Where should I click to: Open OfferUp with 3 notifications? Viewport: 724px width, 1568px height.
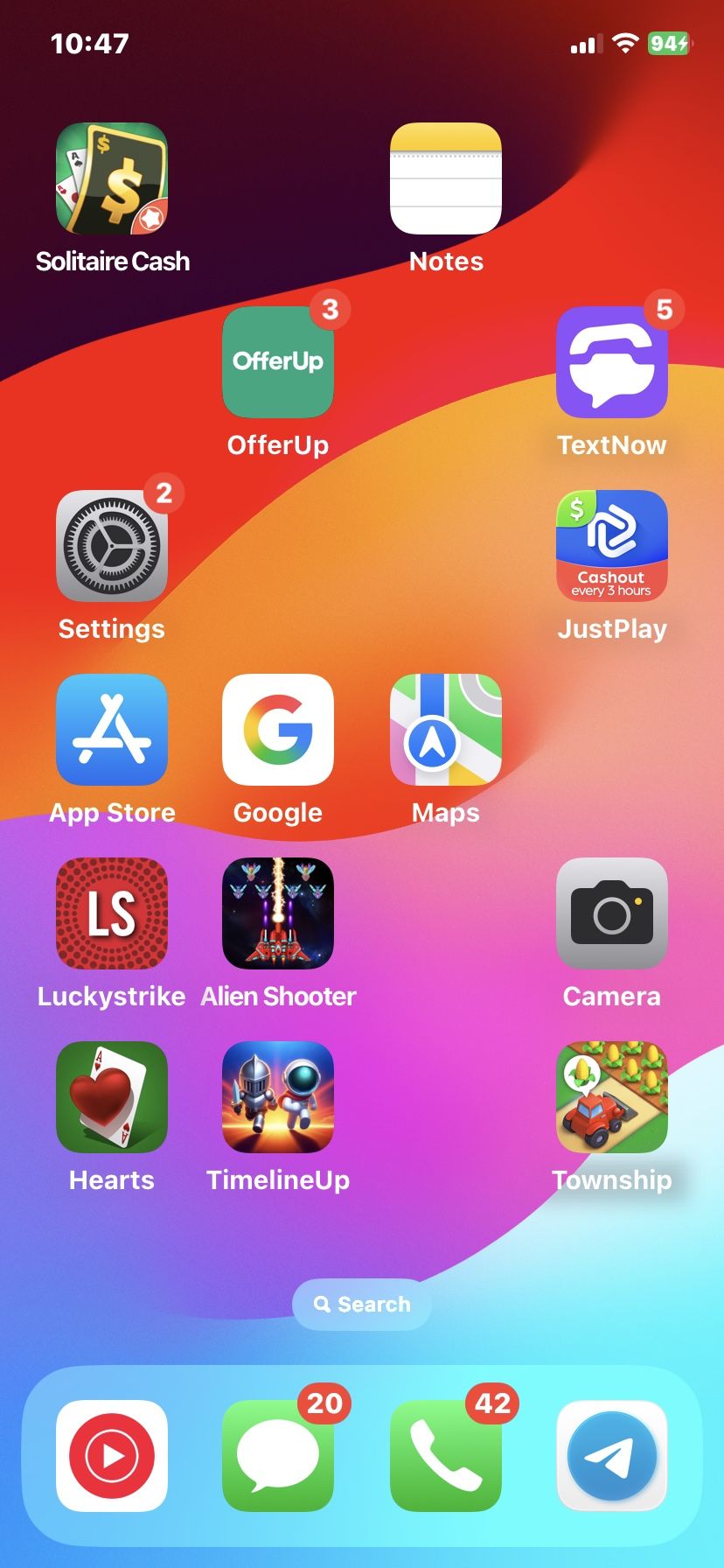tap(278, 362)
